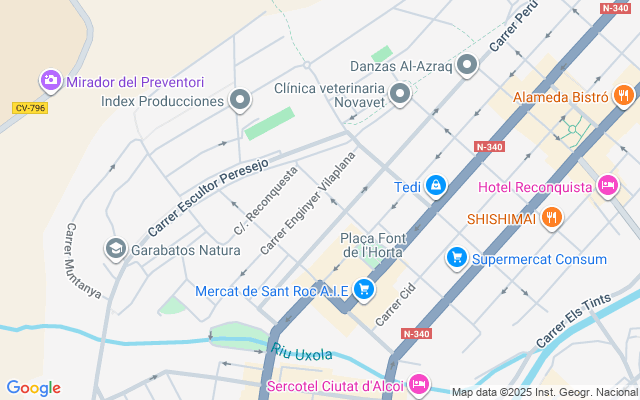Screen dimensions: 640x400
Task: Open the Garabatos Natura marker
Action: pos(116,247)
